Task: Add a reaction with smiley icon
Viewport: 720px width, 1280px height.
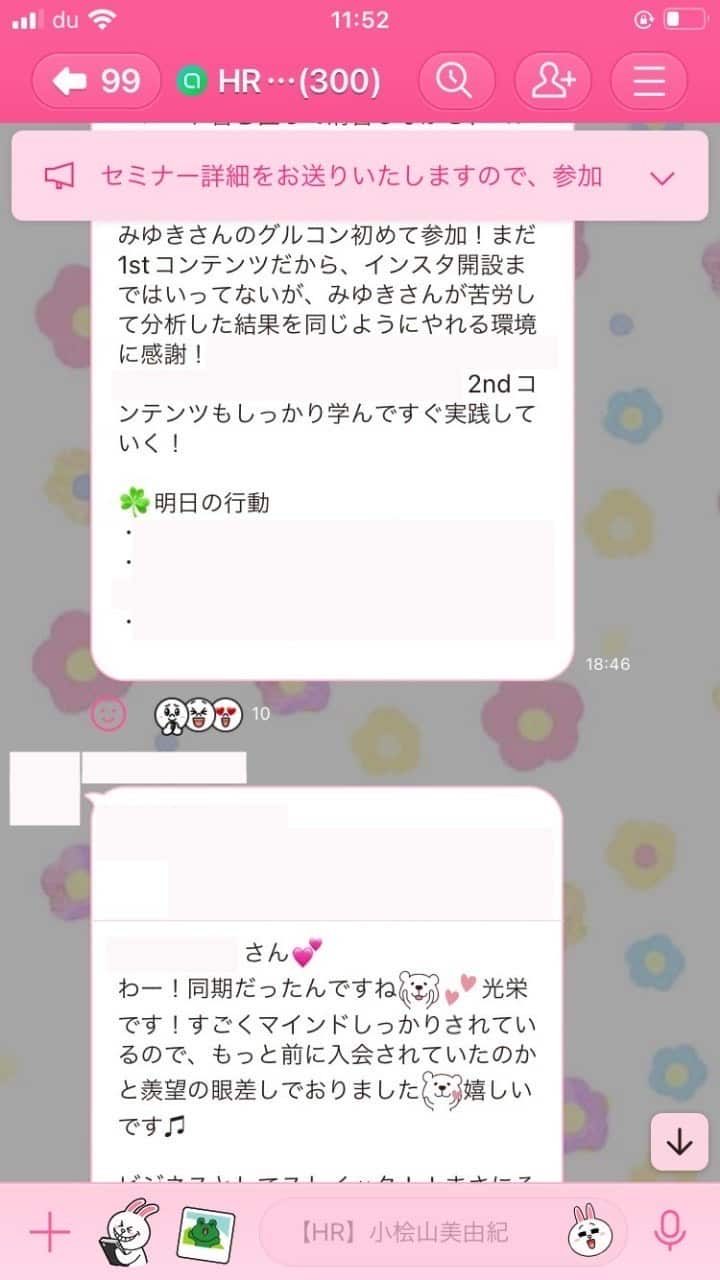Action: pyautogui.click(x=109, y=713)
